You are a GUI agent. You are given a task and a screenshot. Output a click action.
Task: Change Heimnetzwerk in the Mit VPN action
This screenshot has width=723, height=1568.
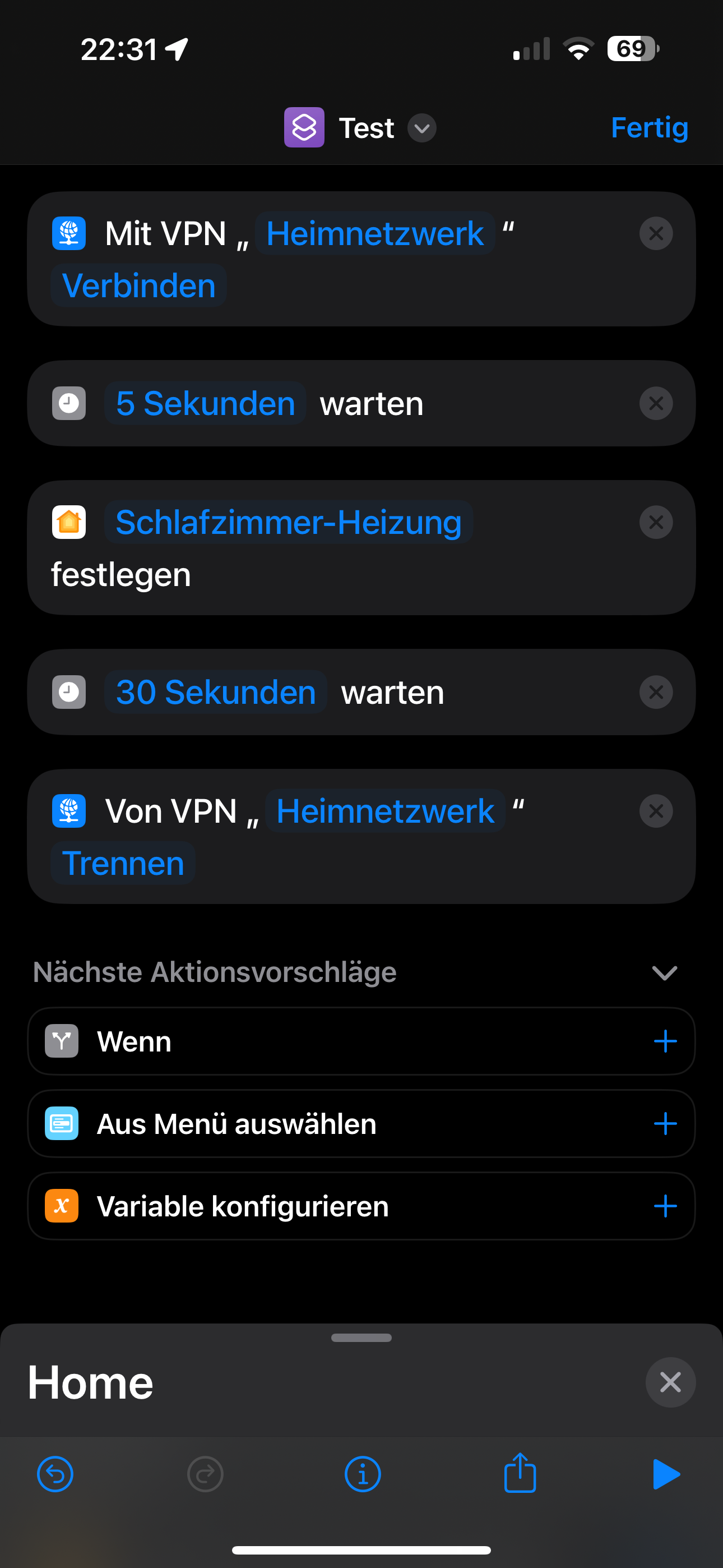point(375,234)
